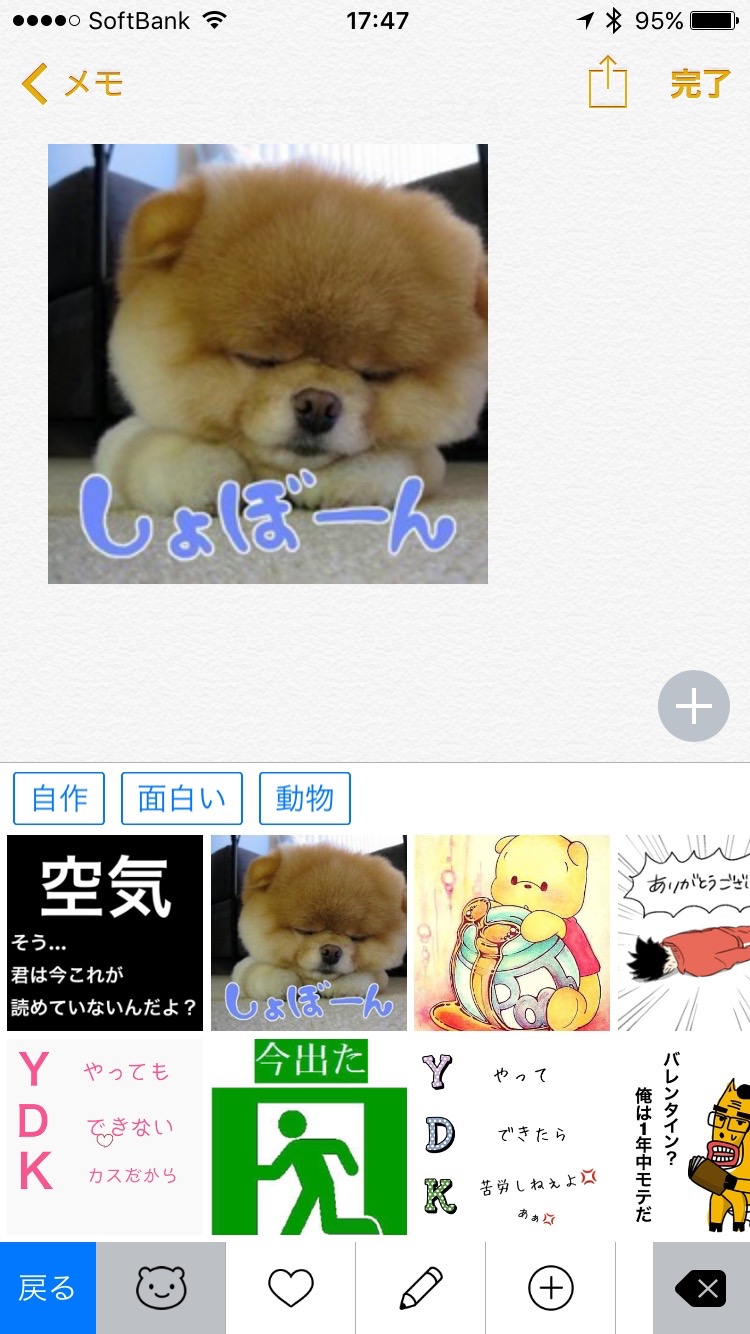The height and width of the screenshot is (1334, 750).
Task: Open the share sheet icon
Action: coord(607,82)
